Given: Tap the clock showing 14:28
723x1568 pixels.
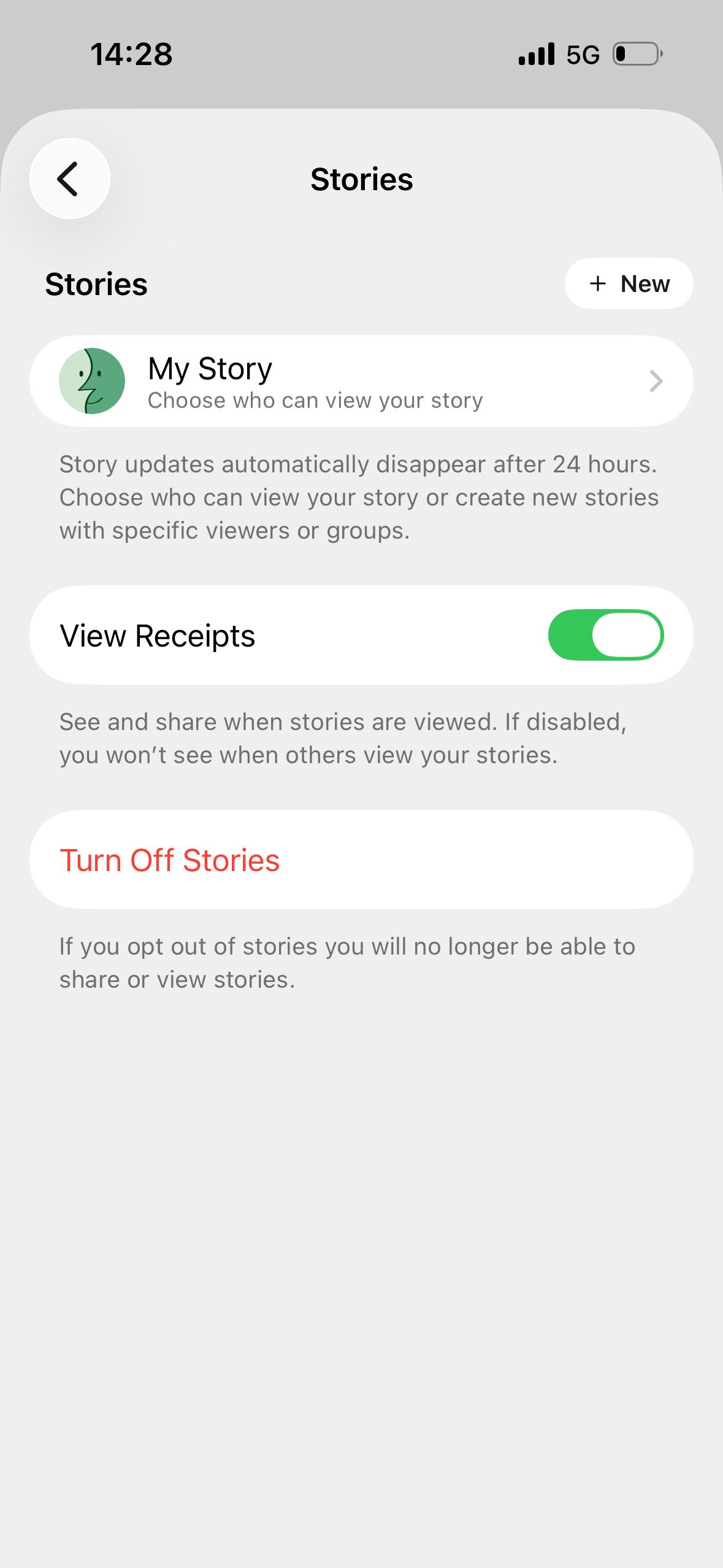Looking at the screenshot, I should coord(131,54).
